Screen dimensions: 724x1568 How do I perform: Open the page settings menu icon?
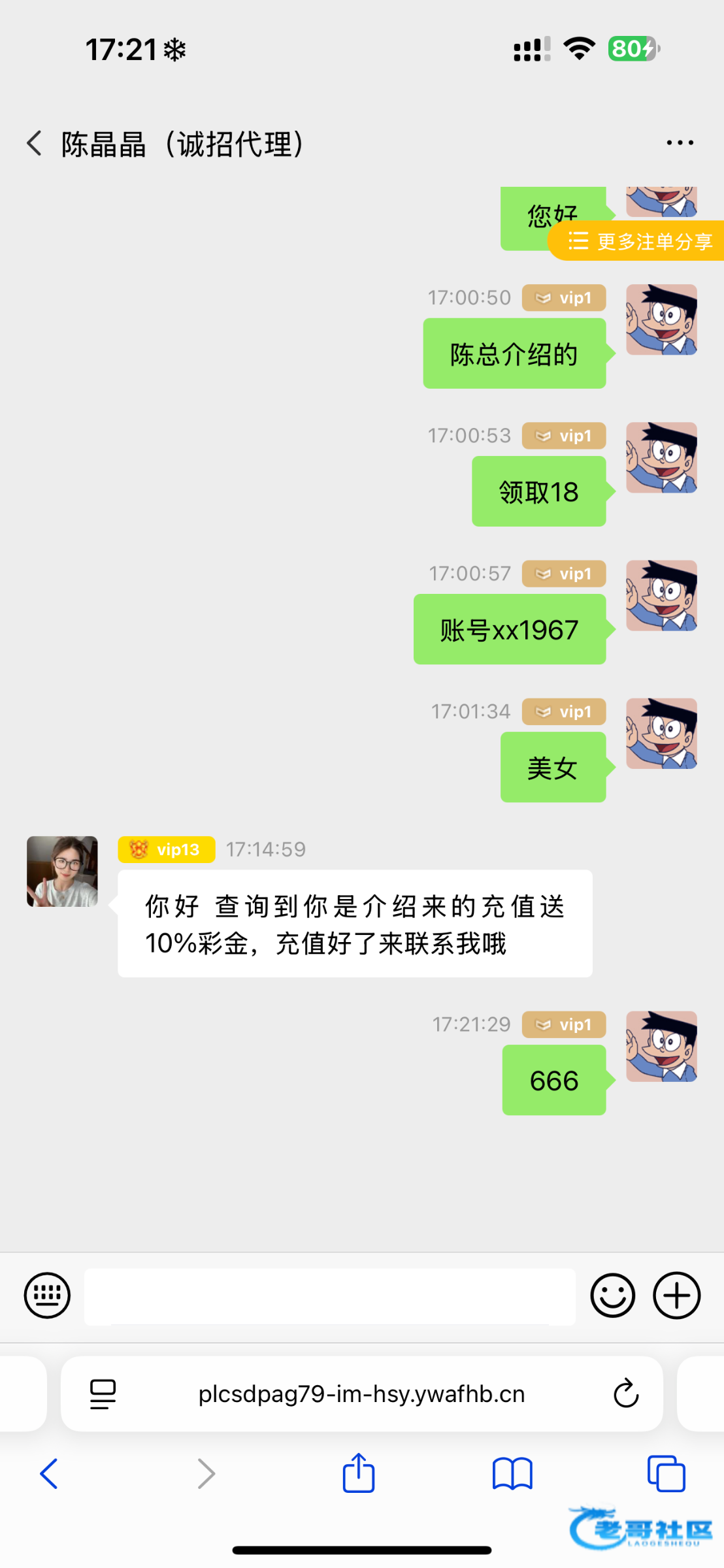click(103, 1394)
